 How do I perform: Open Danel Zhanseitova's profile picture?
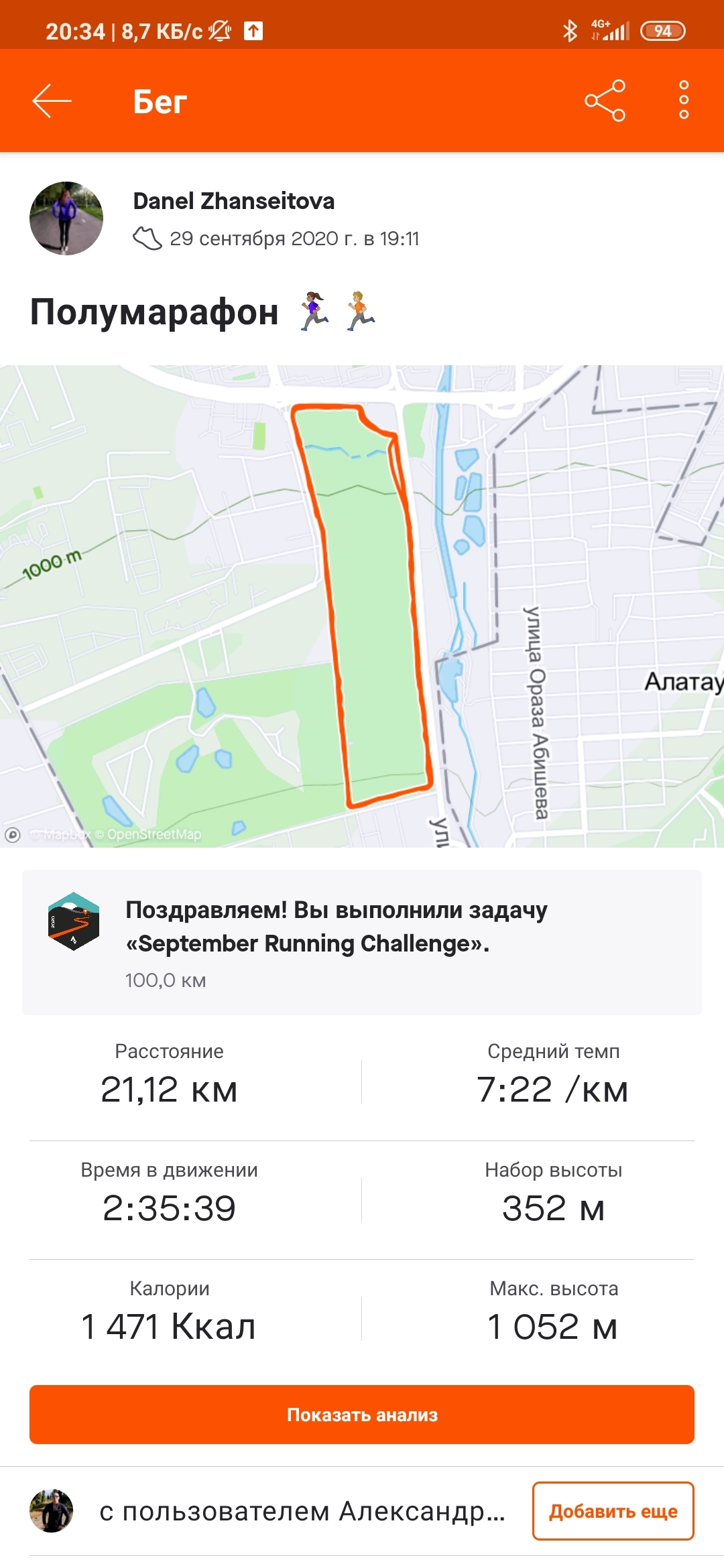[66, 218]
